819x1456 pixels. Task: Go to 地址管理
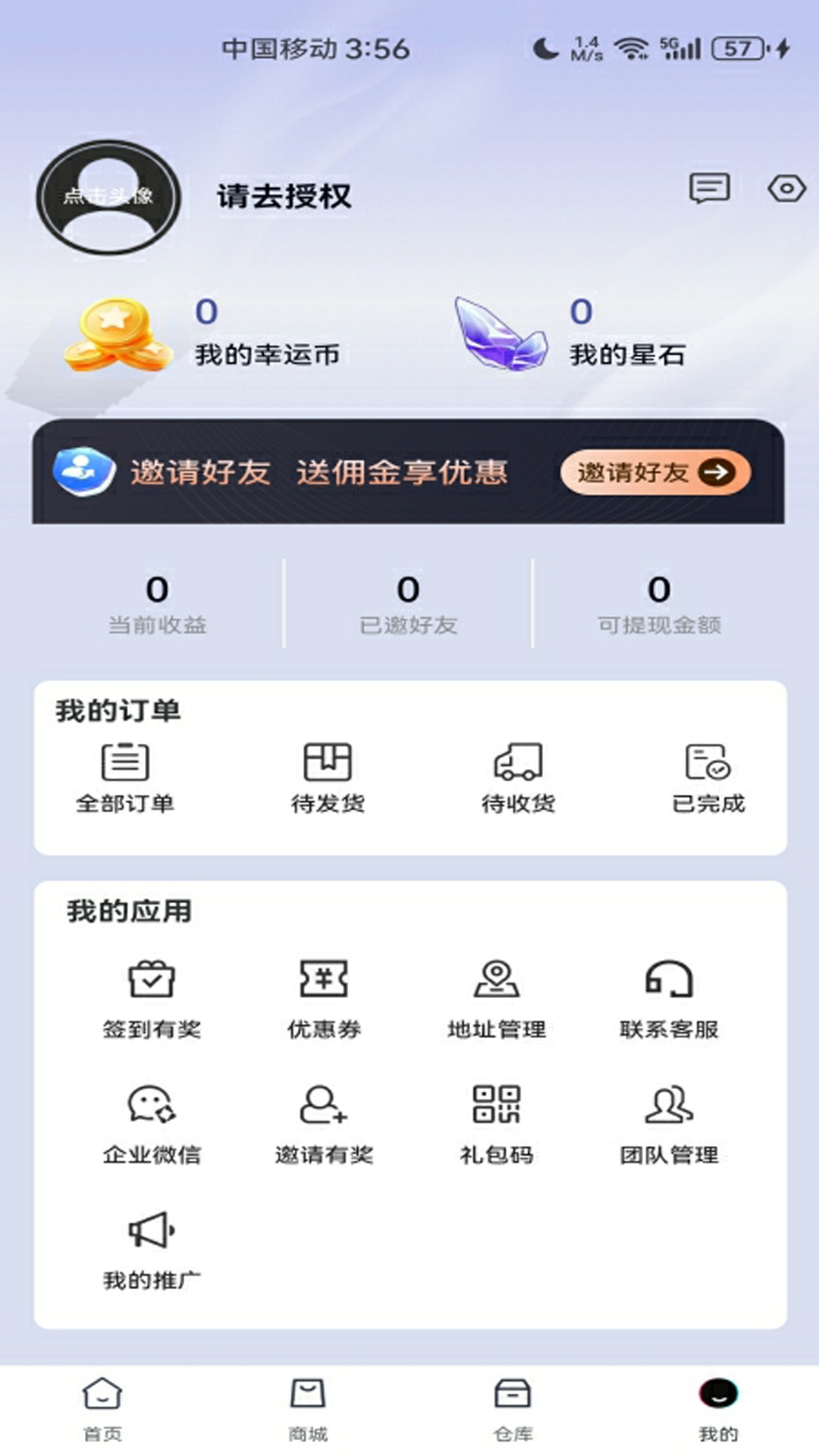tap(497, 997)
